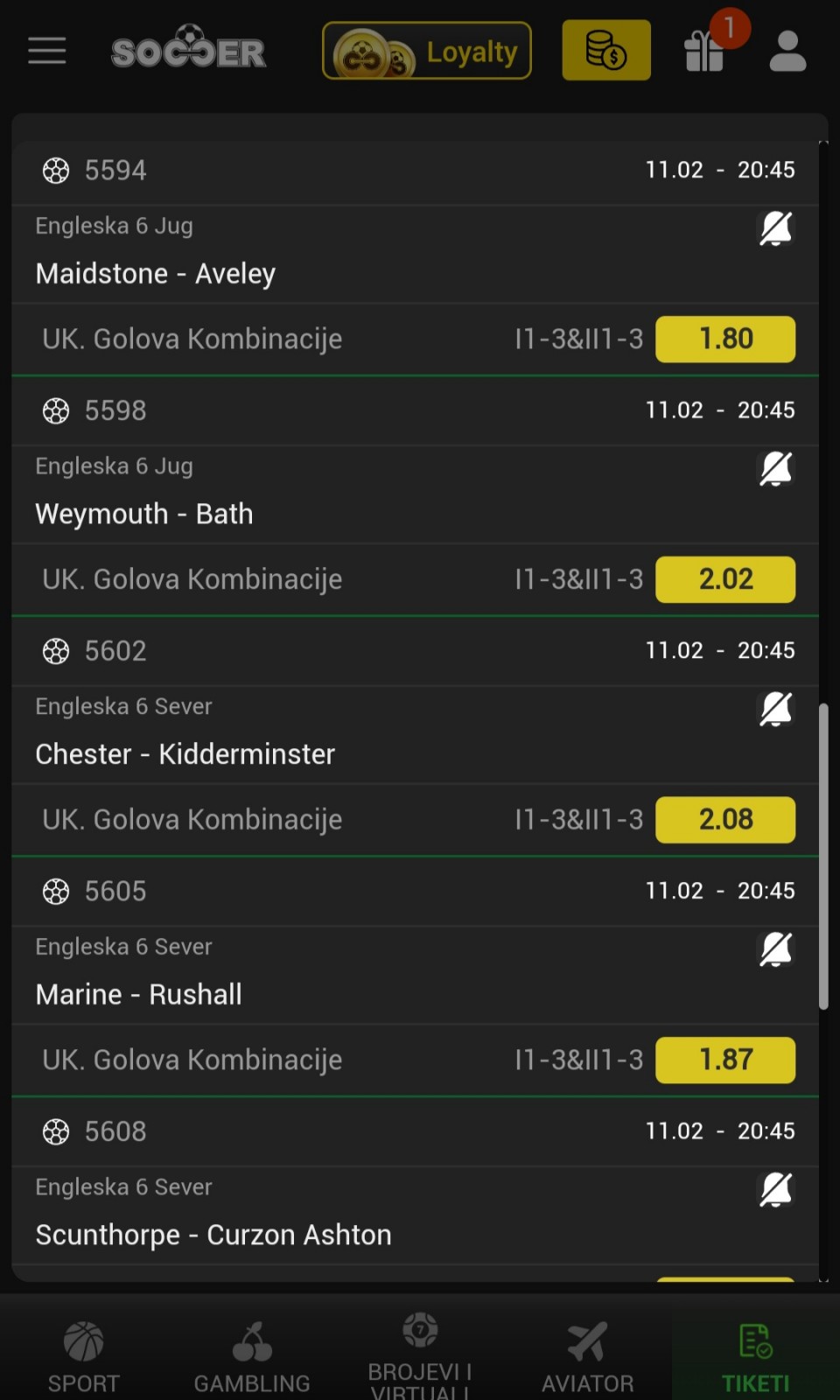Open the user profile icon
This screenshot has width=840, height=1400.
tap(787, 51)
